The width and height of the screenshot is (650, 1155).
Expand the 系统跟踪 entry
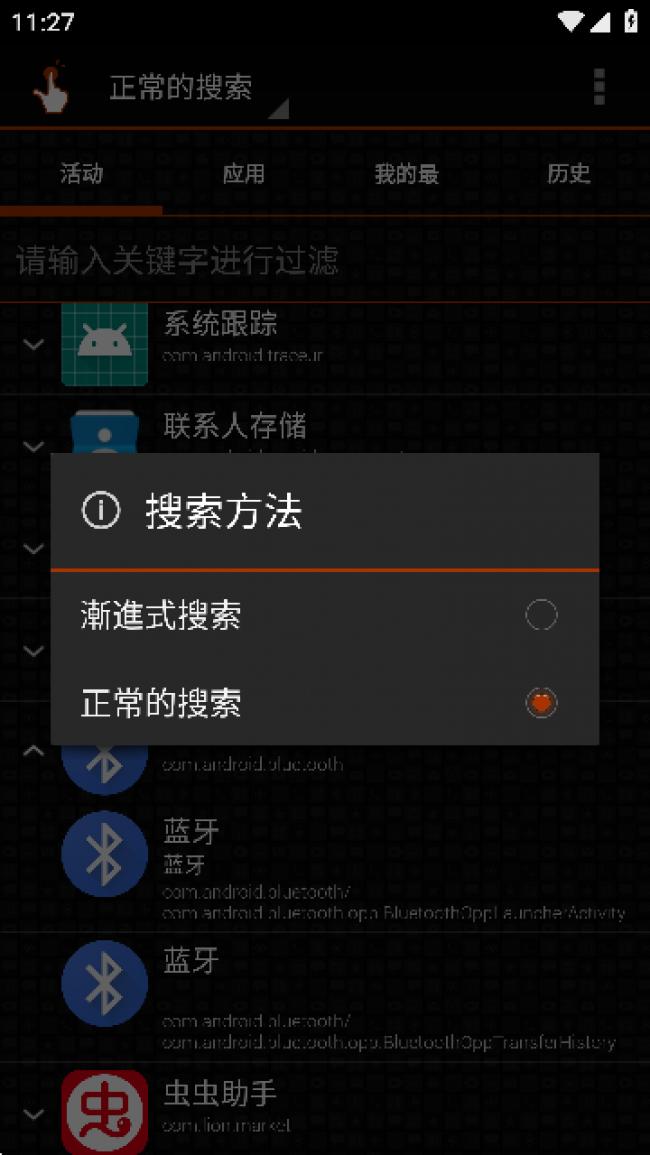click(x=34, y=345)
